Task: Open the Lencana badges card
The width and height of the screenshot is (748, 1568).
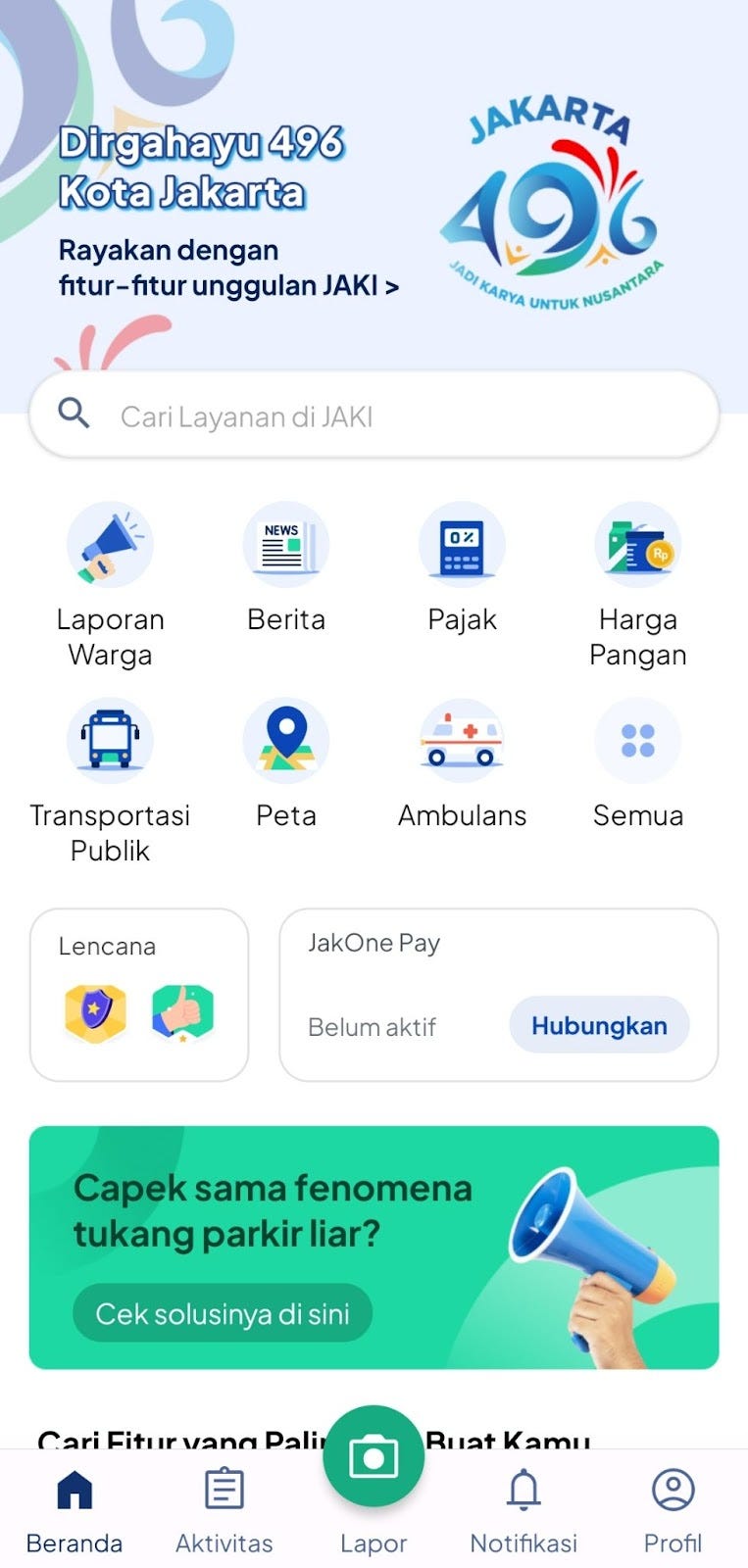Action: 138,995
